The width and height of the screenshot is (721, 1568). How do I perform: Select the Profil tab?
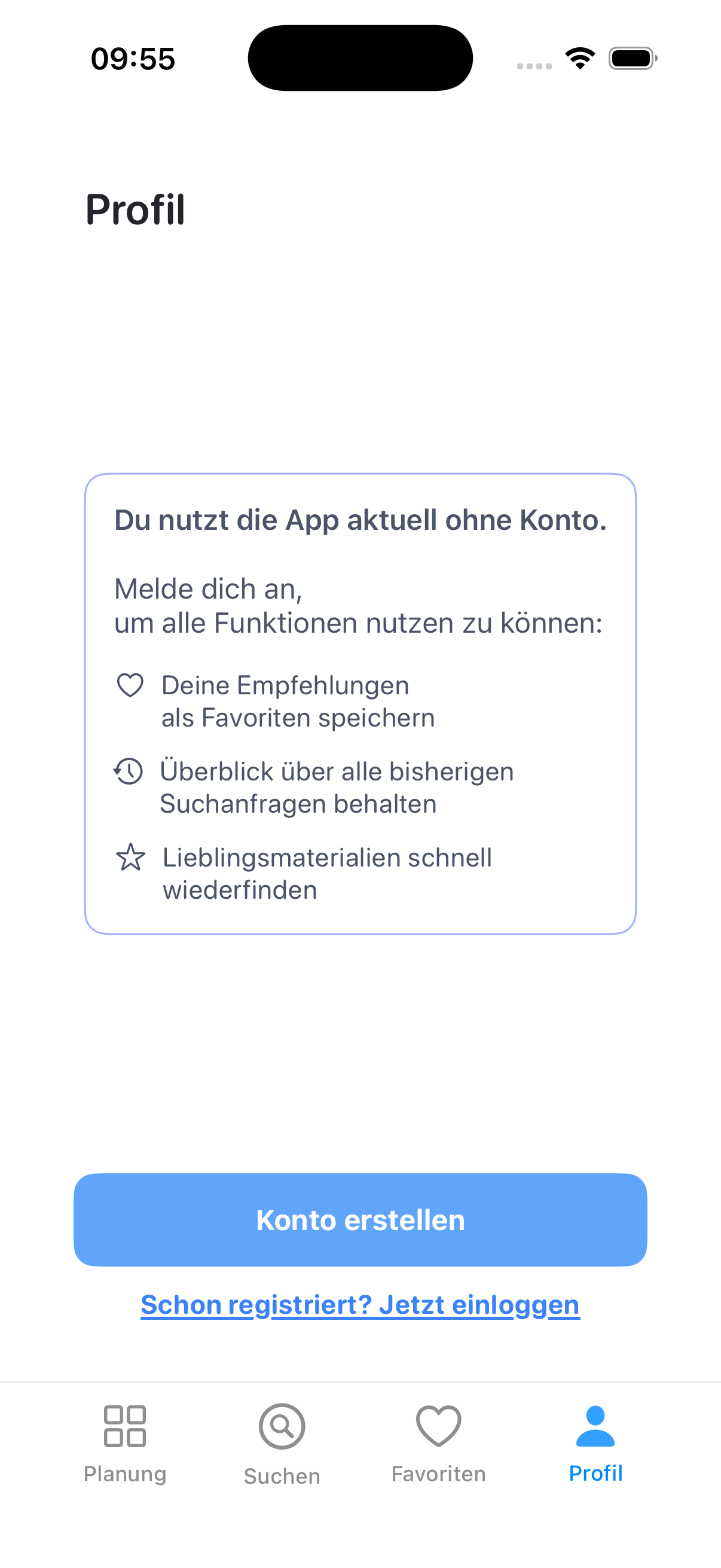coord(595,1443)
